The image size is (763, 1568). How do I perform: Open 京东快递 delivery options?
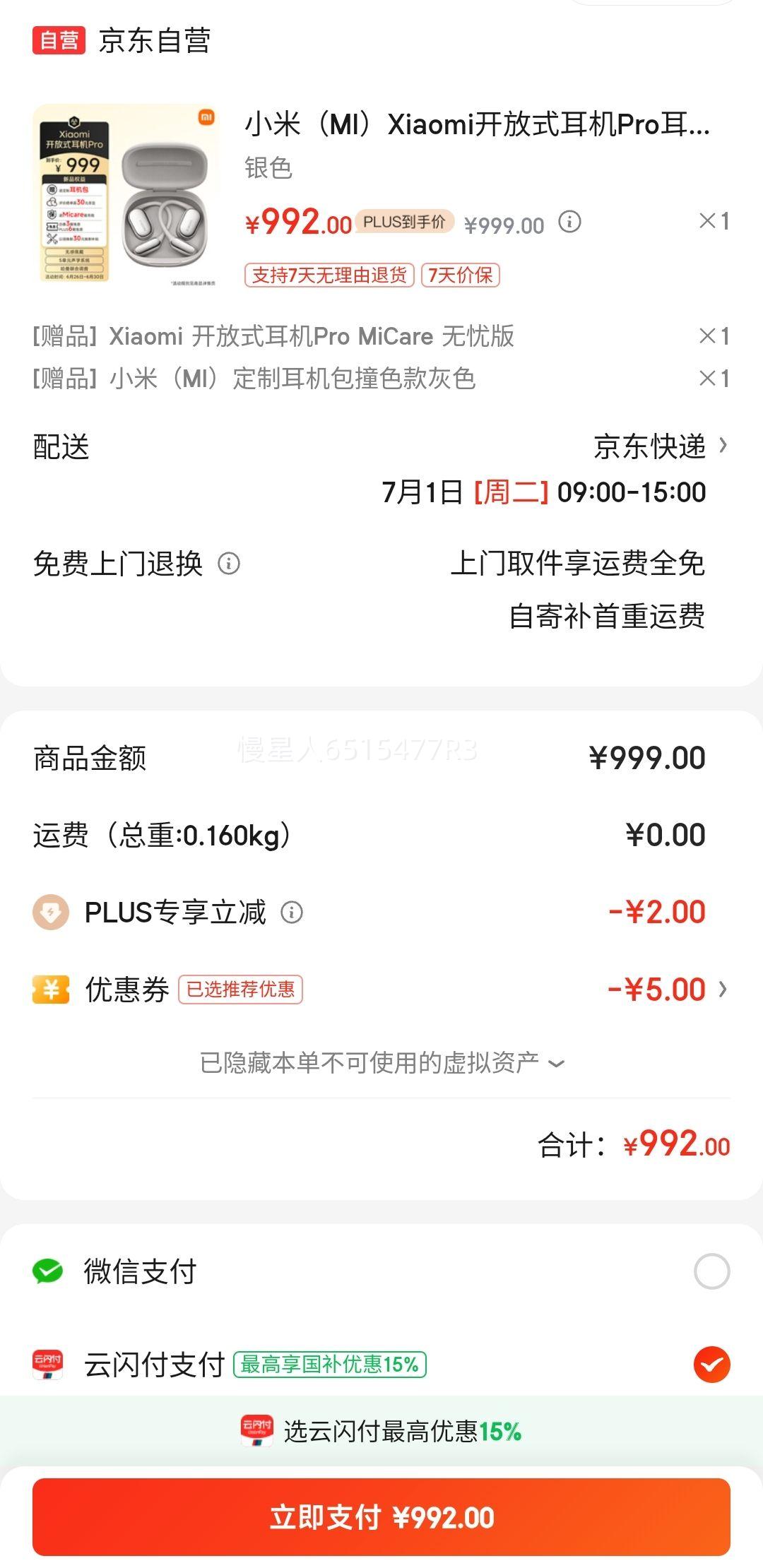point(660,446)
